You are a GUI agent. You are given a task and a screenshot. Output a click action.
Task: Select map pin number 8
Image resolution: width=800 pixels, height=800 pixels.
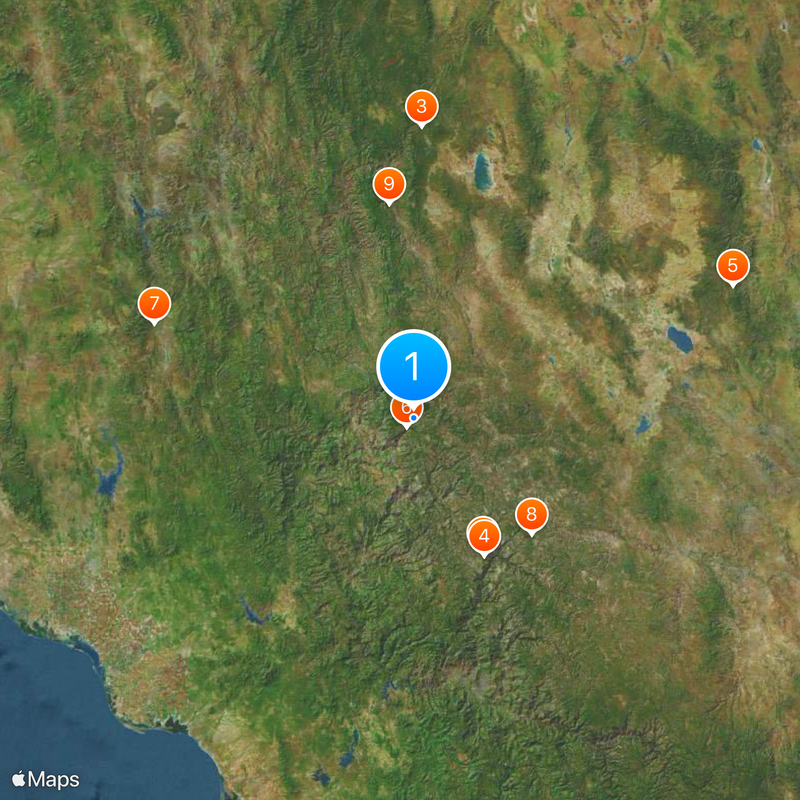[532, 515]
